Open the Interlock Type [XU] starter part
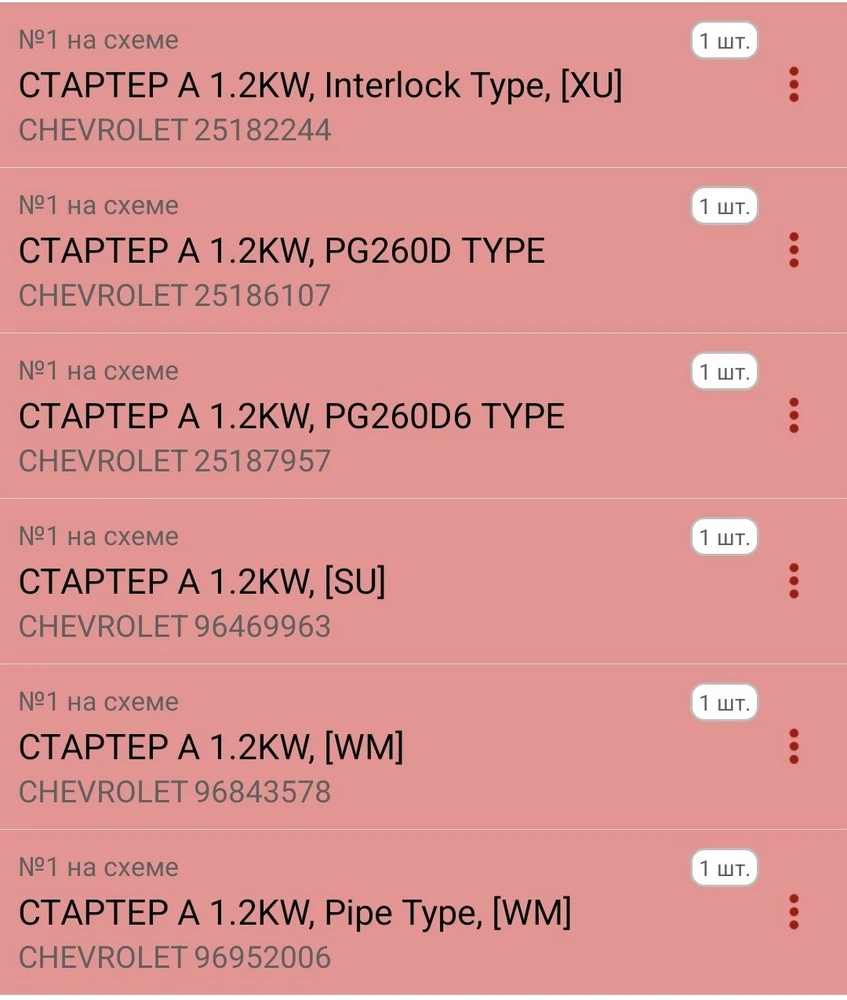The width and height of the screenshot is (847, 1000). click(x=320, y=87)
